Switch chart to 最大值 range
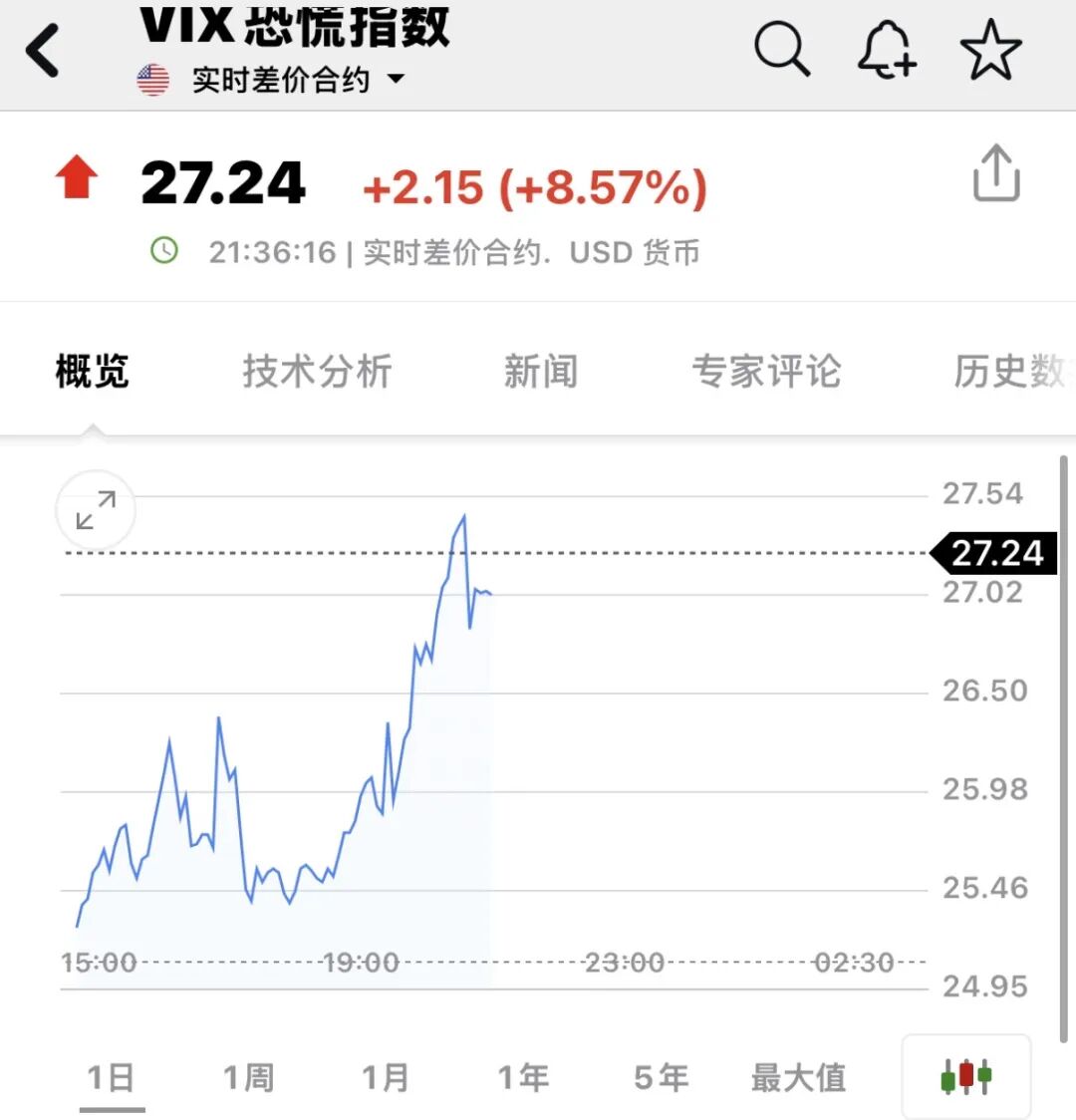This screenshot has height=1120, width=1076. [799, 1077]
